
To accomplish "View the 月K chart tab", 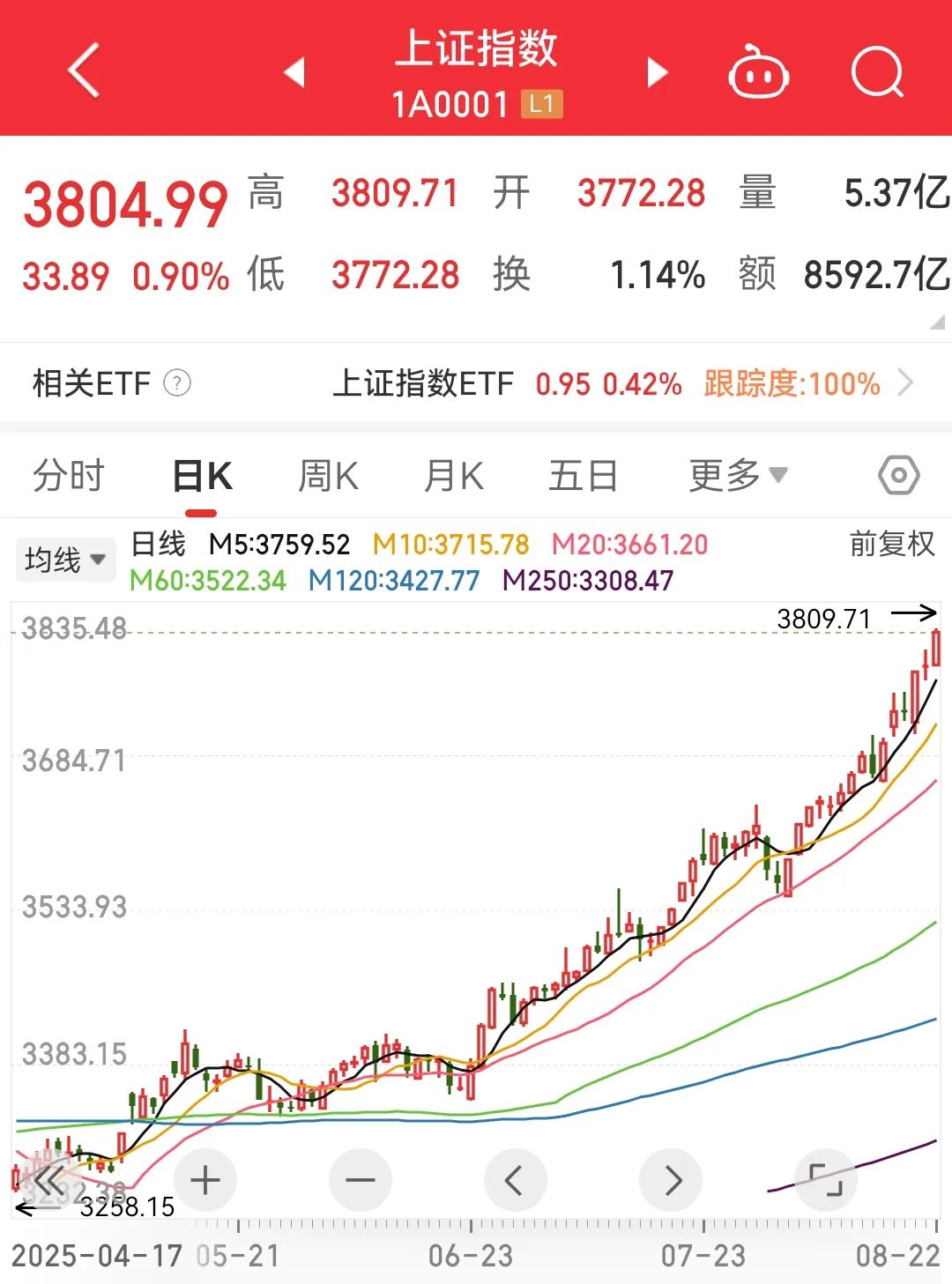I will (x=454, y=477).
